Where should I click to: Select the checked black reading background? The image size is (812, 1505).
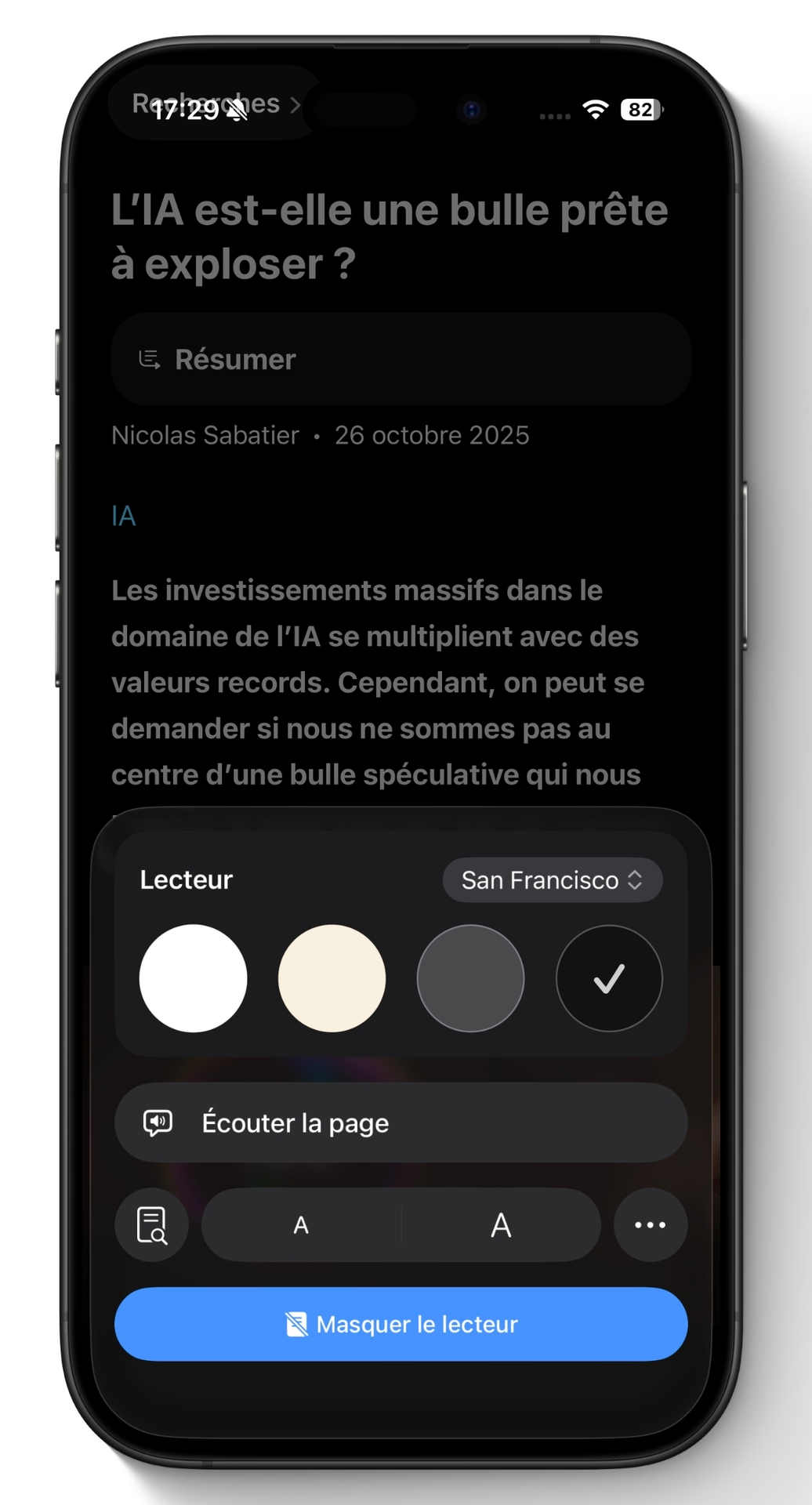click(609, 977)
